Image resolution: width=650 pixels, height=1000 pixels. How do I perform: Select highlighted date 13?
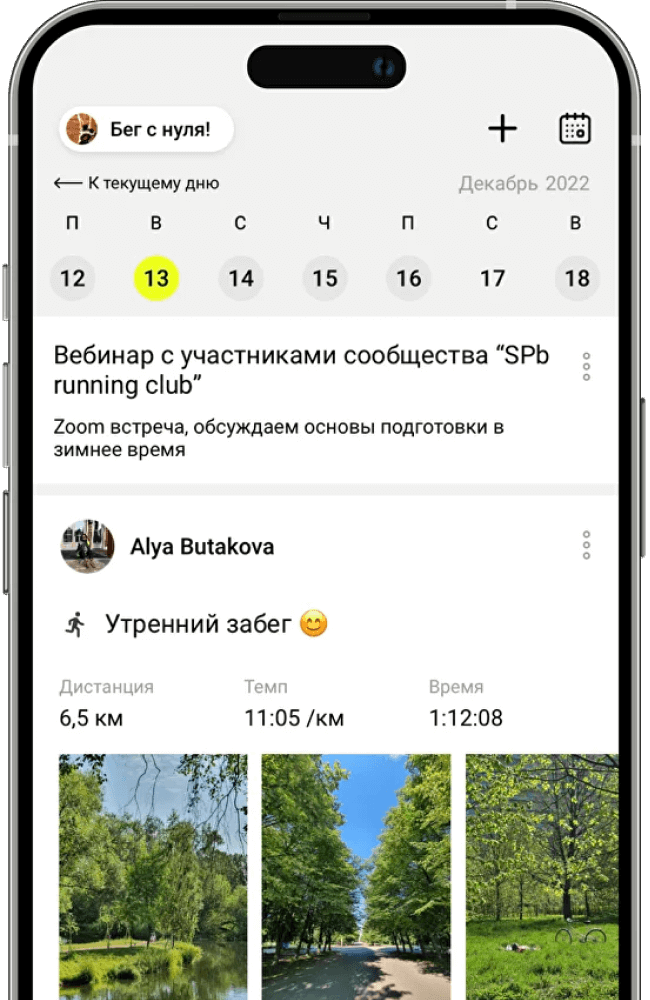click(156, 278)
